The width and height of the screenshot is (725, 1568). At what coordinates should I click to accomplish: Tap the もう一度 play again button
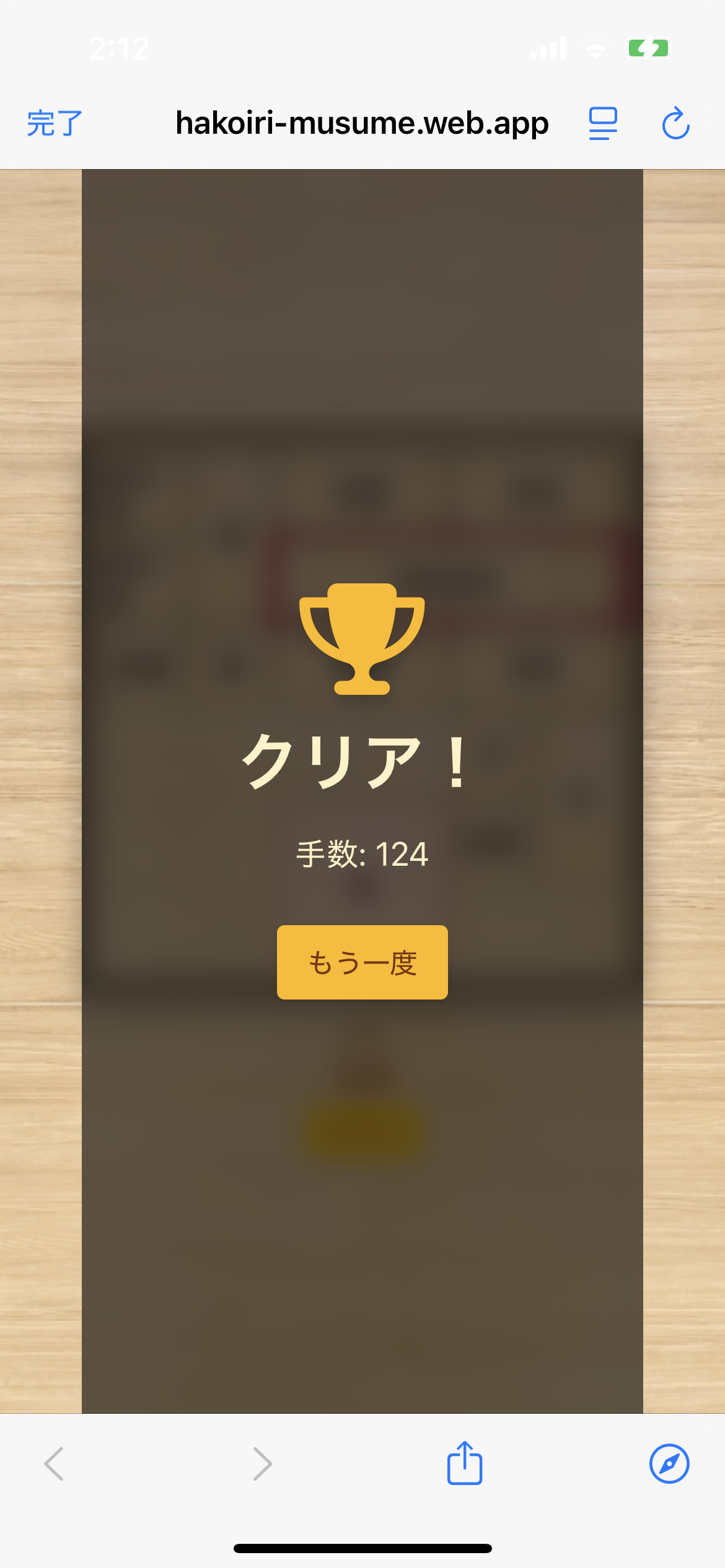(362, 962)
